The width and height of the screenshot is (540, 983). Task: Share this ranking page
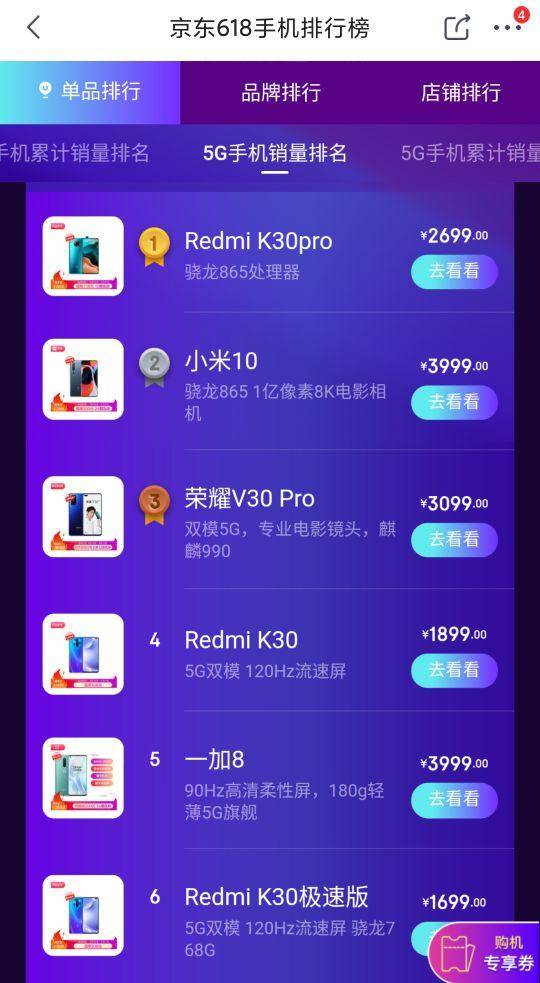click(457, 28)
